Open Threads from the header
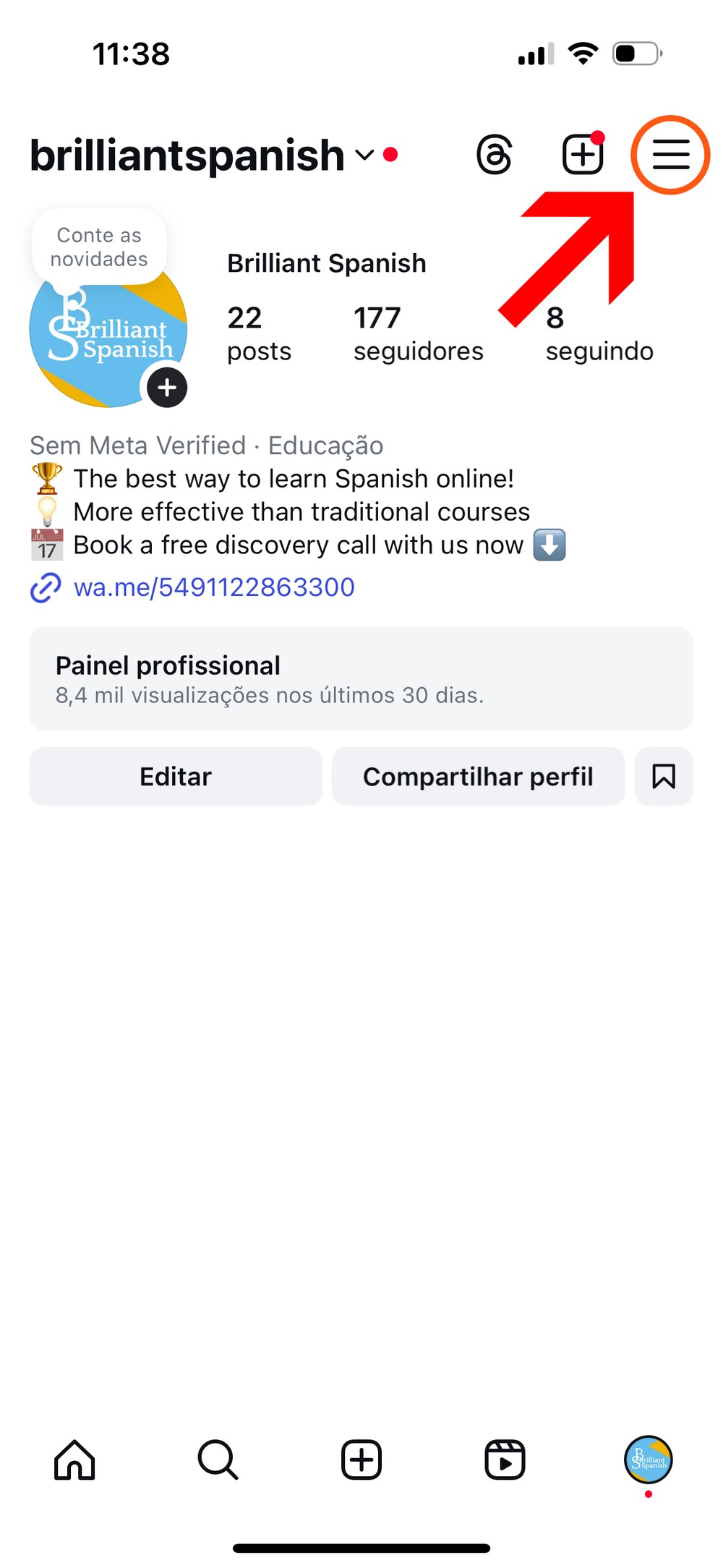Image resolution: width=723 pixels, height=1568 pixels. tap(495, 155)
